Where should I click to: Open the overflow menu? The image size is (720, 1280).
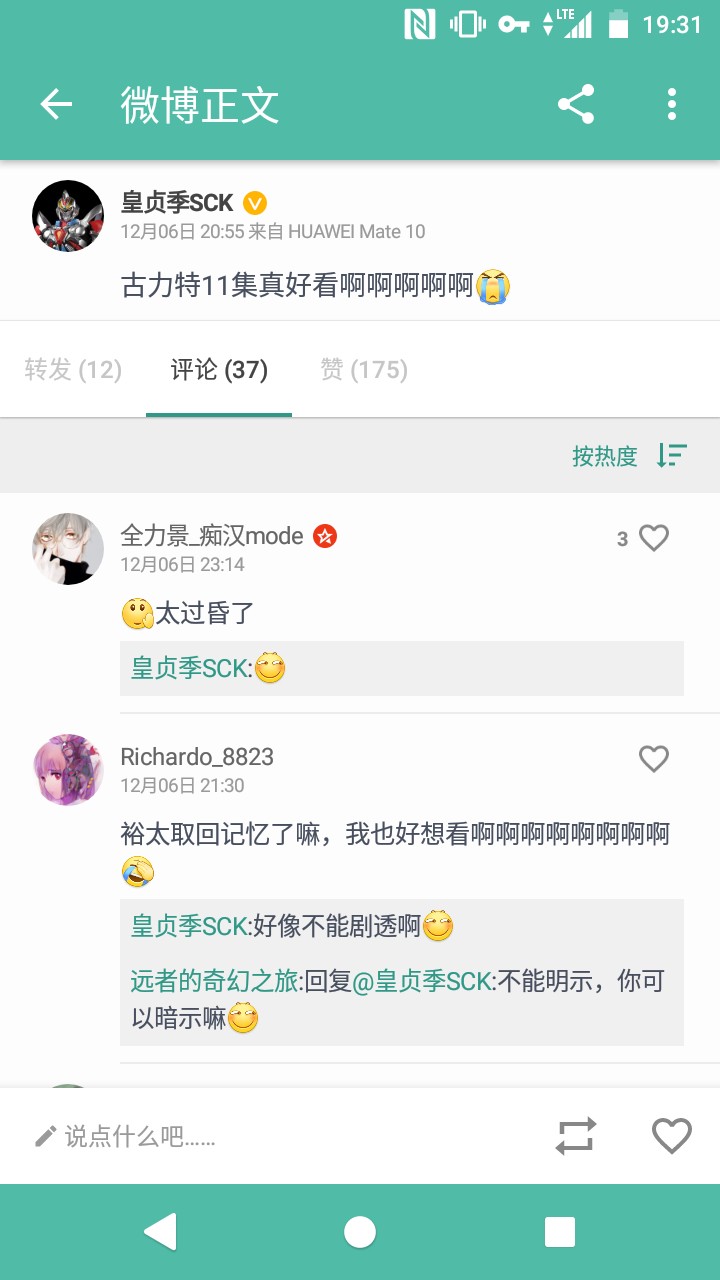672,104
